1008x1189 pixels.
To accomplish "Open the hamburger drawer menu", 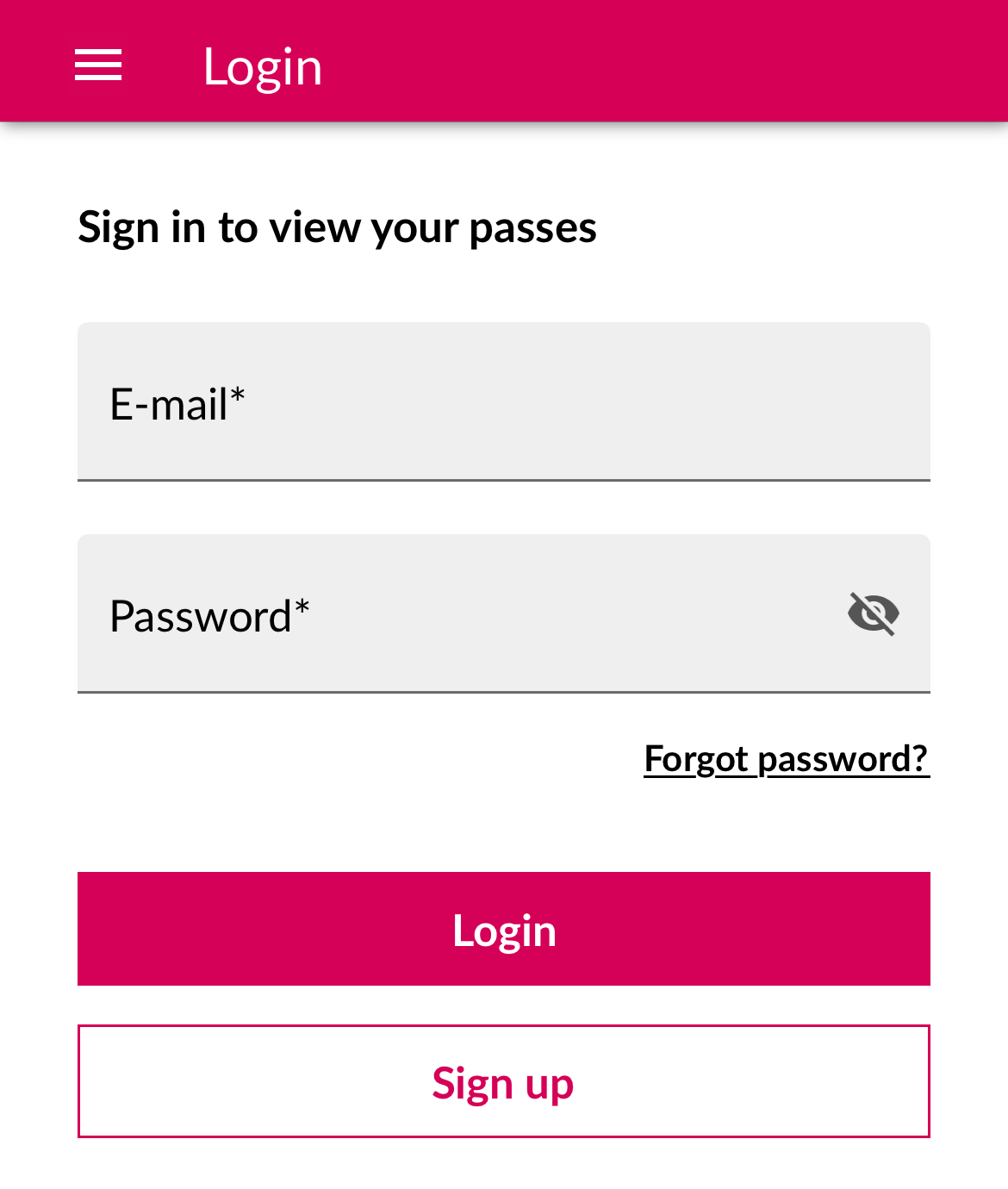I will pyautogui.click(x=98, y=65).
